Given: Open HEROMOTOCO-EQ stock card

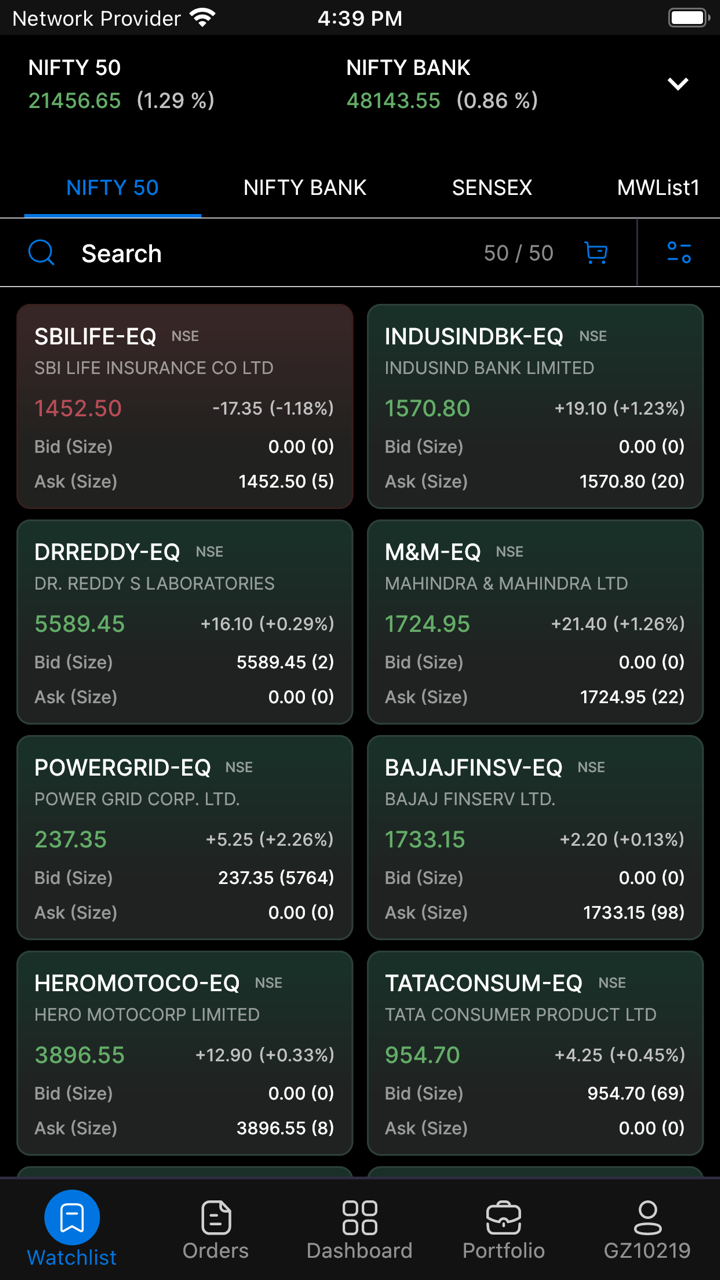Looking at the screenshot, I should click(184, 1053).
